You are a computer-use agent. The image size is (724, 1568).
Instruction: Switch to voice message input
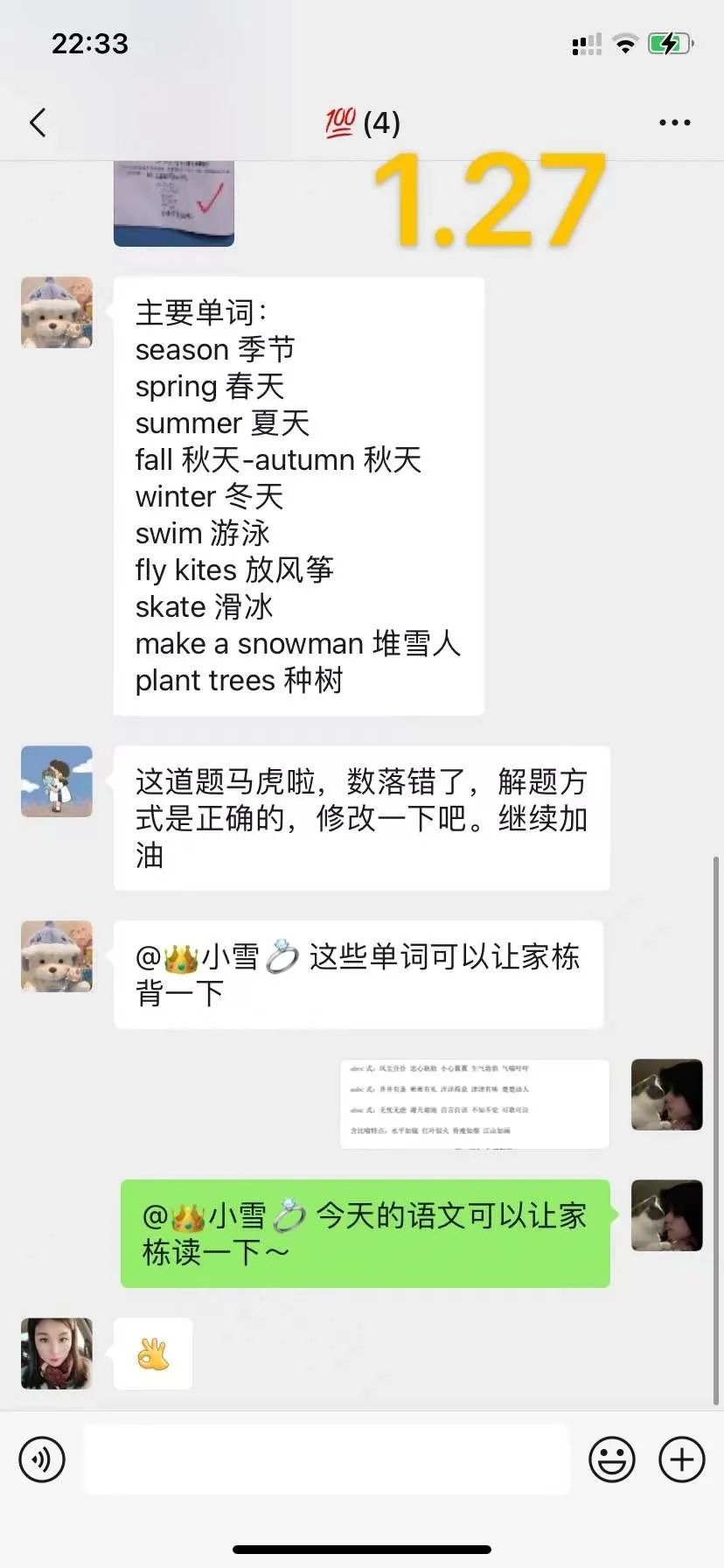(42, 1459)
